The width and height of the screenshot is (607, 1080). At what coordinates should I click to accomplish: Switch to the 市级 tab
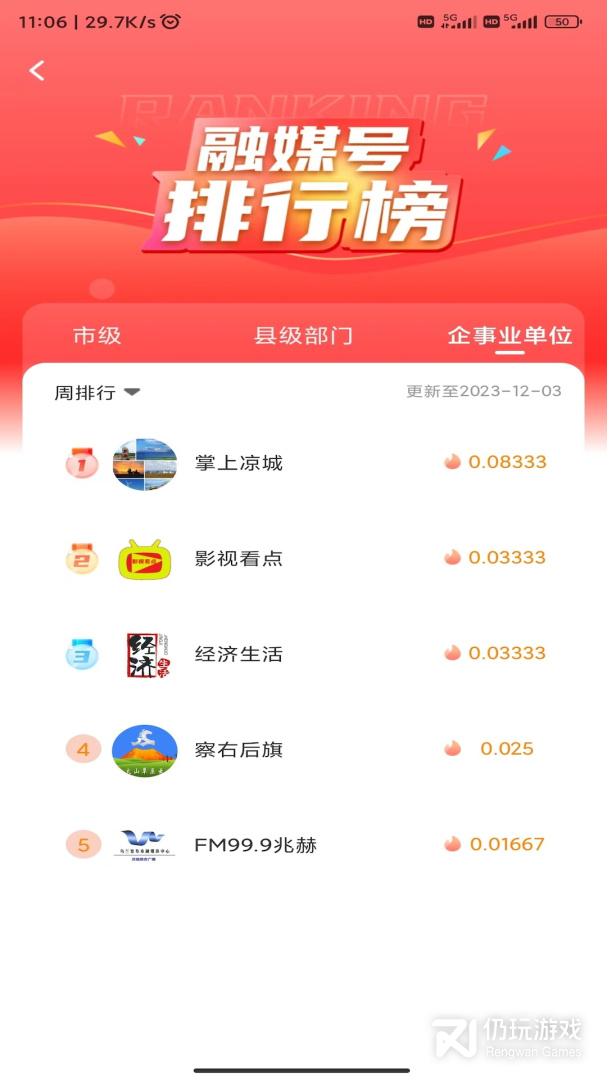pyautogui.click(x=97, y=336)
